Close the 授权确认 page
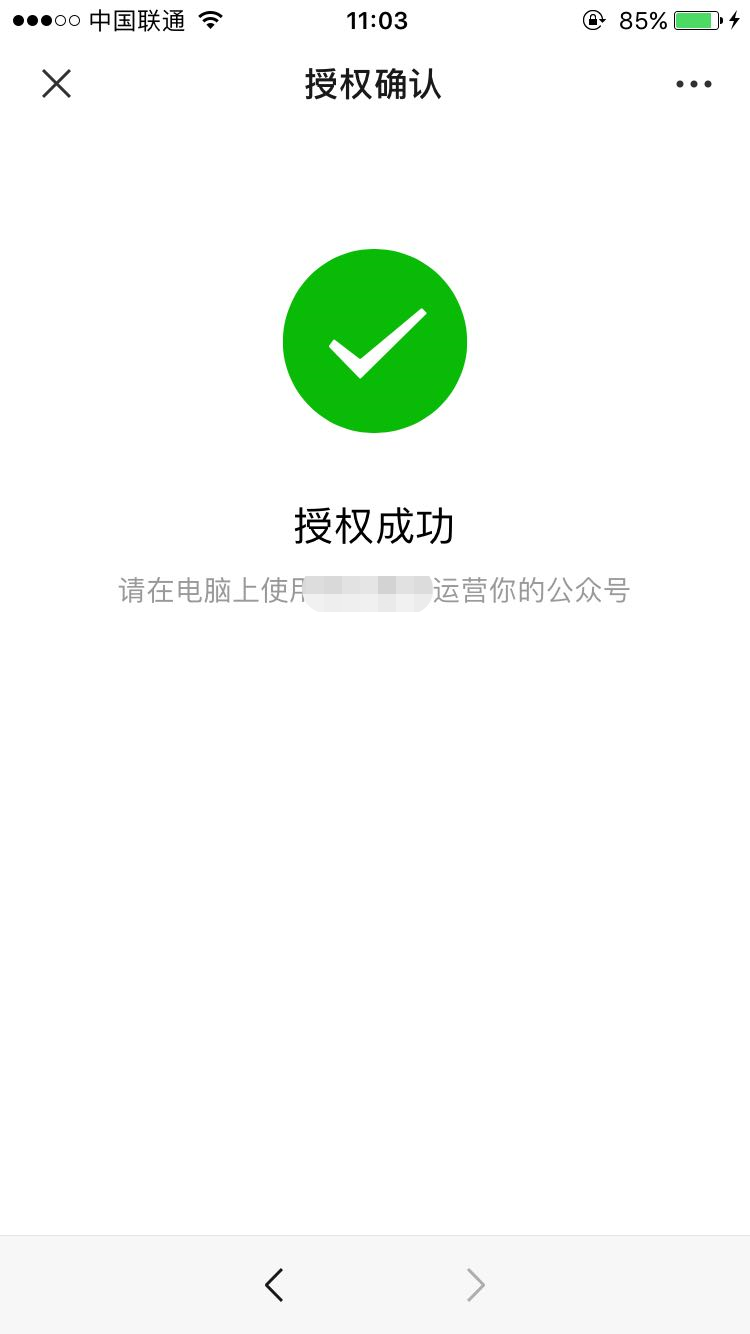Viewport: 750px width, 1334px height. (56, 84)
